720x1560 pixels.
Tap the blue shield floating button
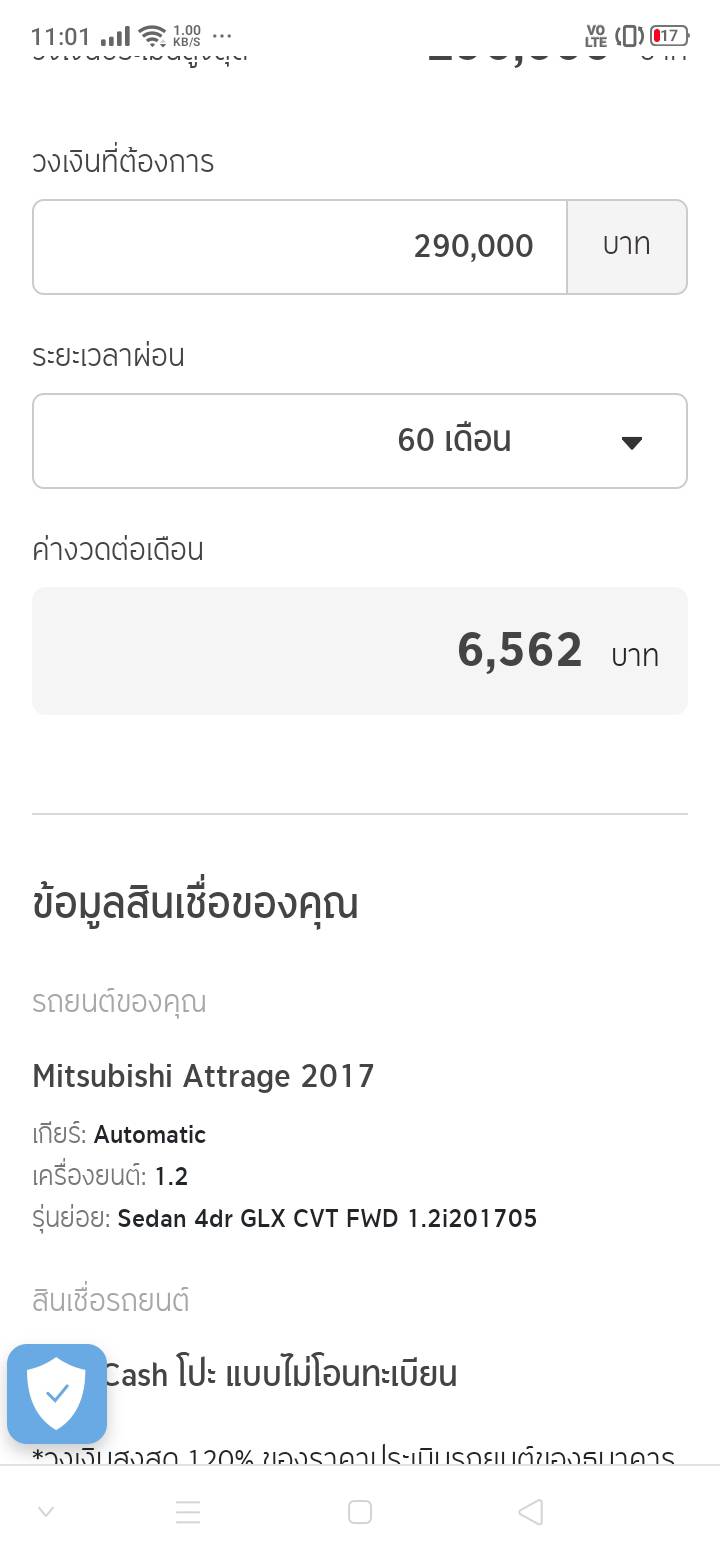[x=57, y=1394]
